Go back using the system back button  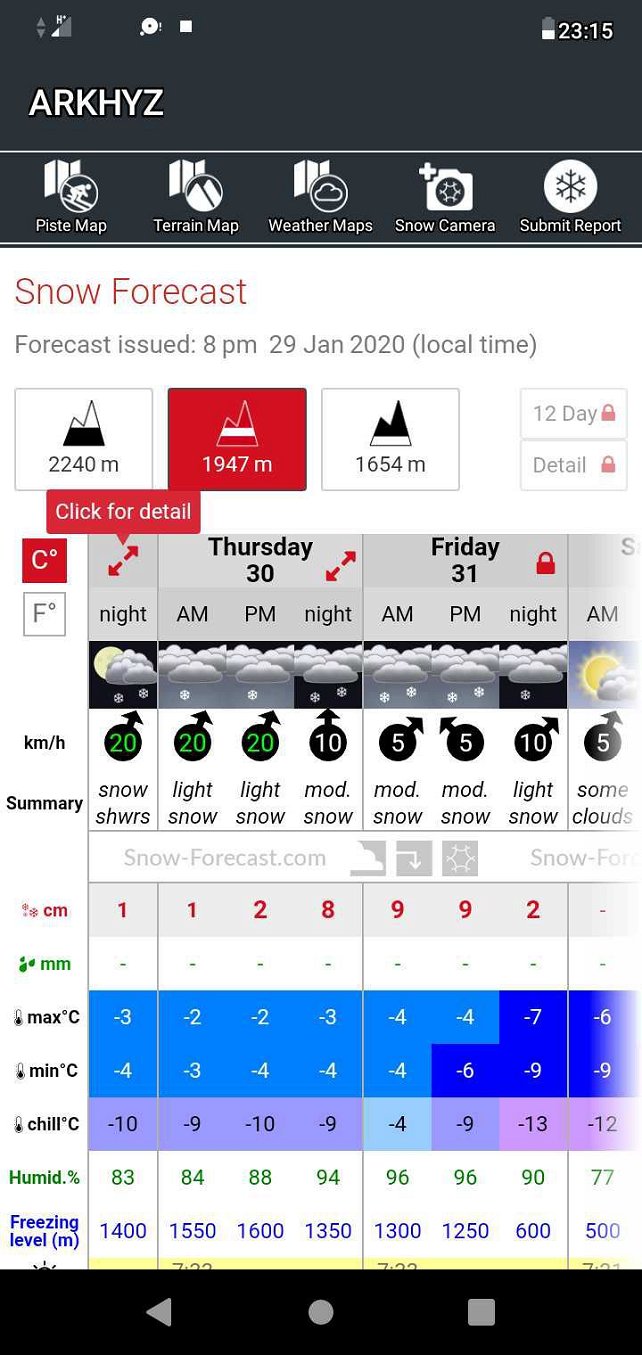tap(160, 1312)
